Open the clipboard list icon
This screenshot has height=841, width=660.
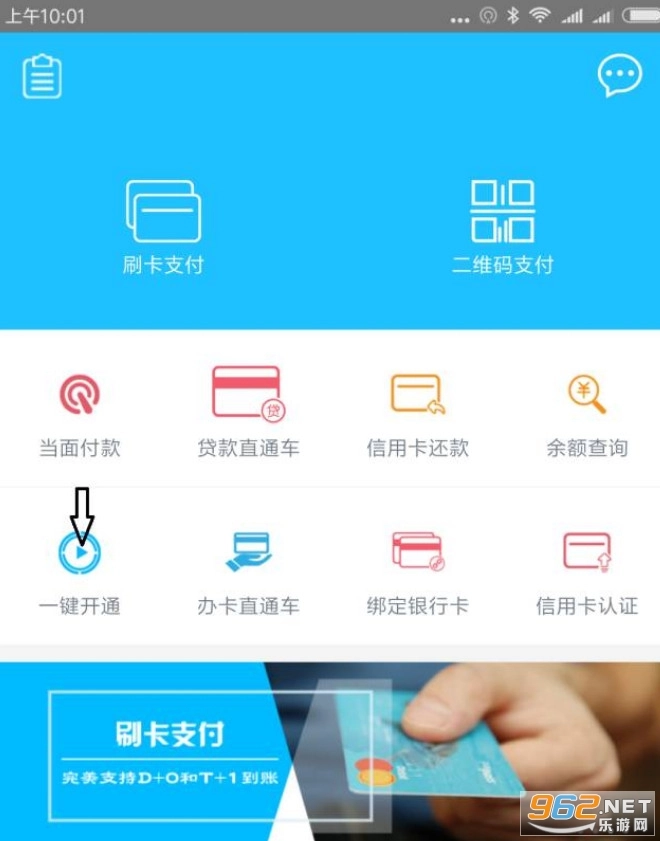42,76
